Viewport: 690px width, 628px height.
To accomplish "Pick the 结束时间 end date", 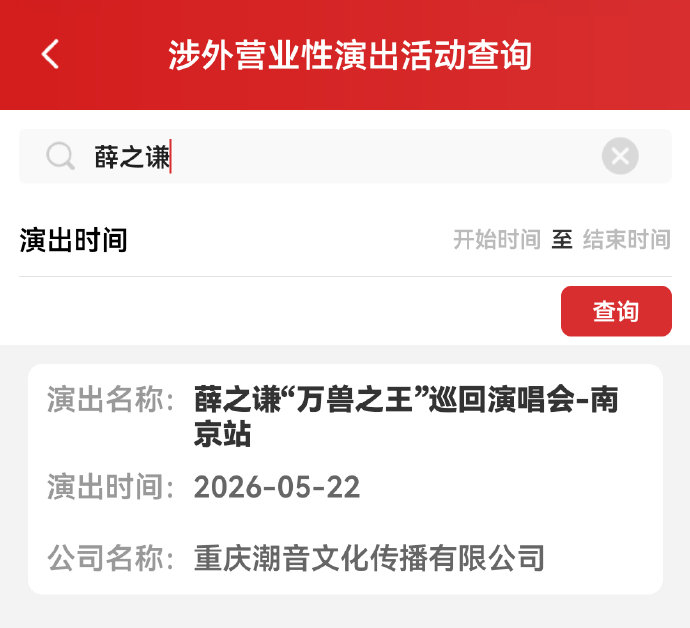I will point(626,240).
